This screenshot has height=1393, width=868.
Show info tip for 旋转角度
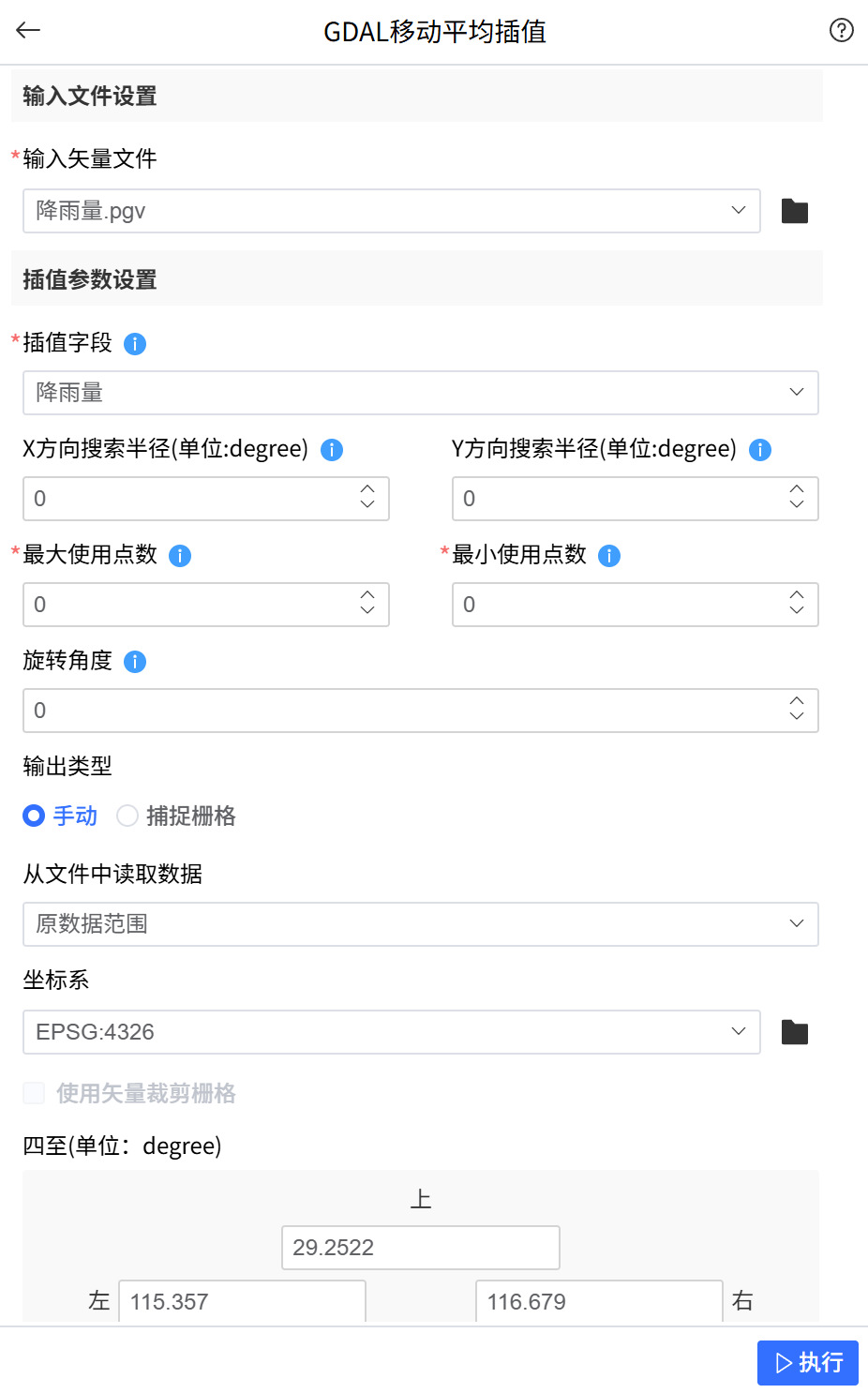click(x=135, y=662)
